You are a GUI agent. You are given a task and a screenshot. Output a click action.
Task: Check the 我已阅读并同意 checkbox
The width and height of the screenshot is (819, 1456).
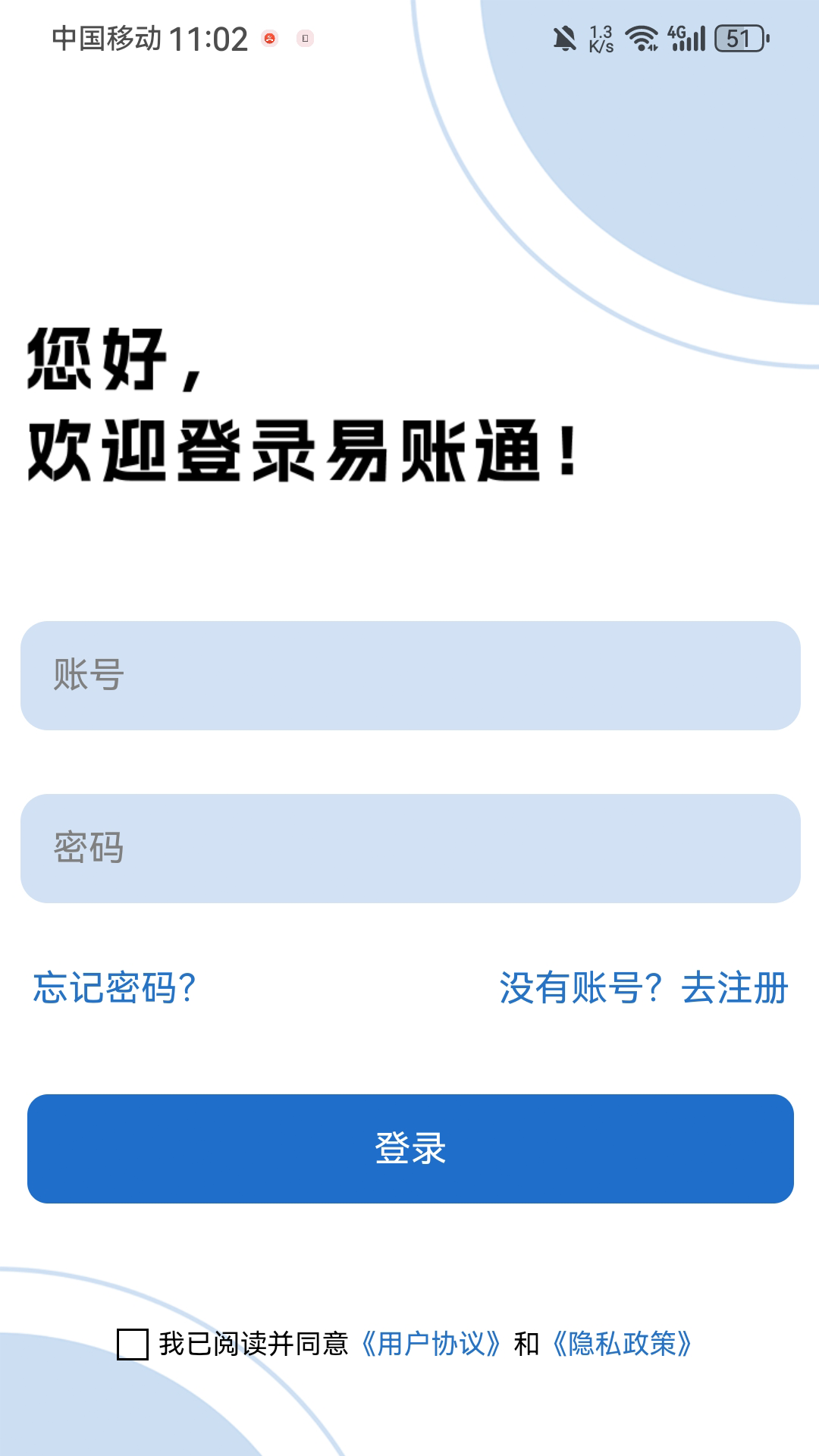[x=133, y=1345]
